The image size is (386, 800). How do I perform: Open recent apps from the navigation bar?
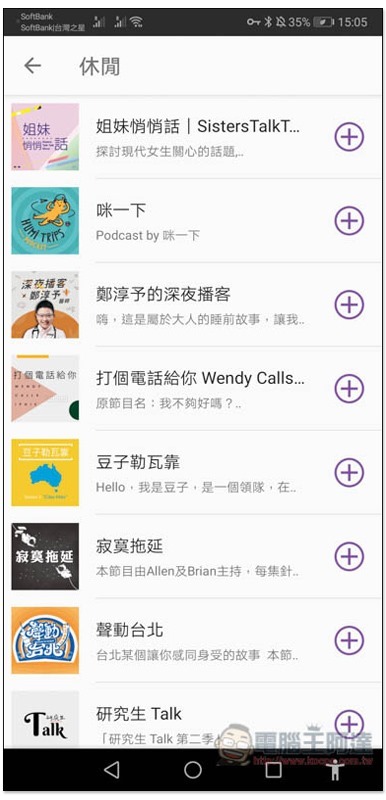[x=274, y=769]
